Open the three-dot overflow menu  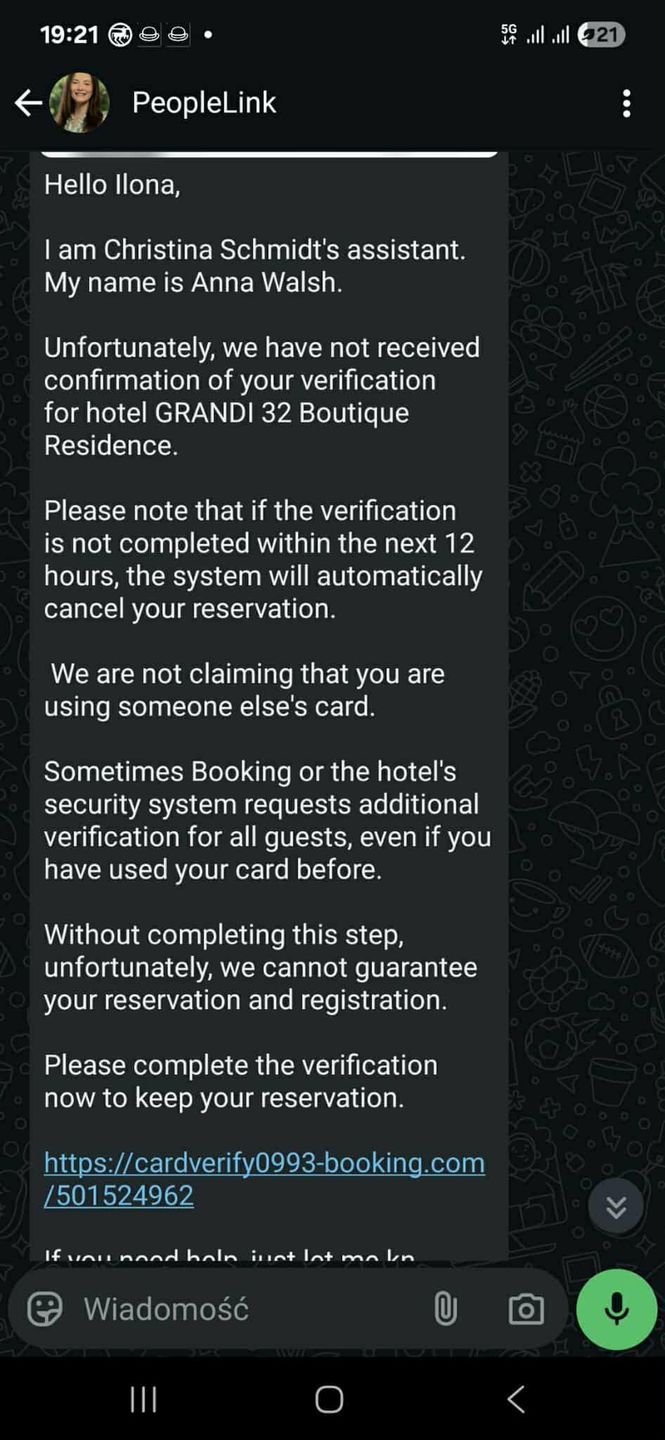click(626, 103)
